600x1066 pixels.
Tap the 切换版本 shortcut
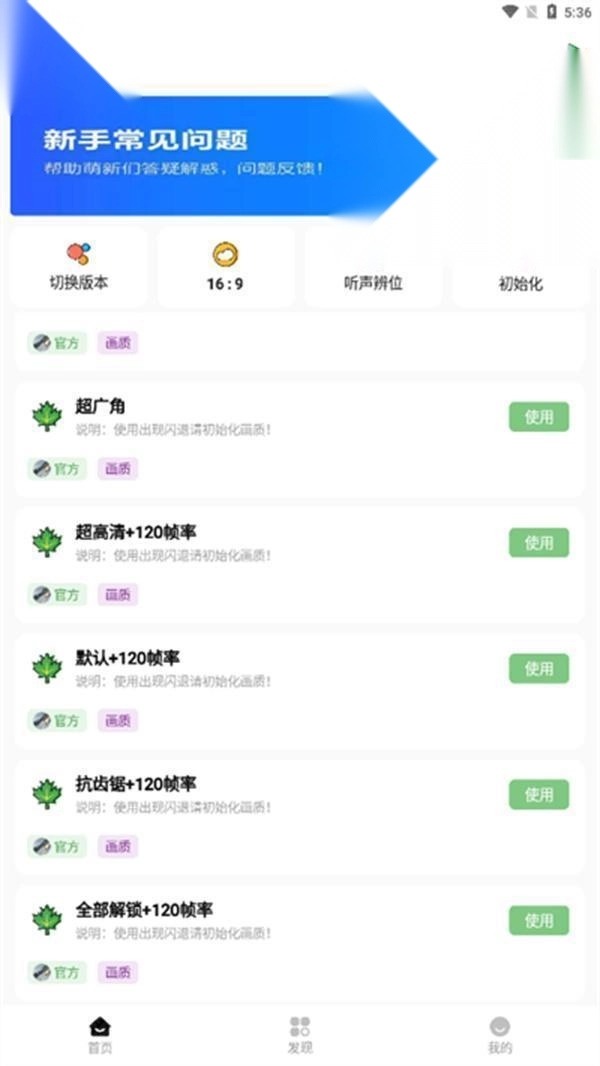point(79,267)
